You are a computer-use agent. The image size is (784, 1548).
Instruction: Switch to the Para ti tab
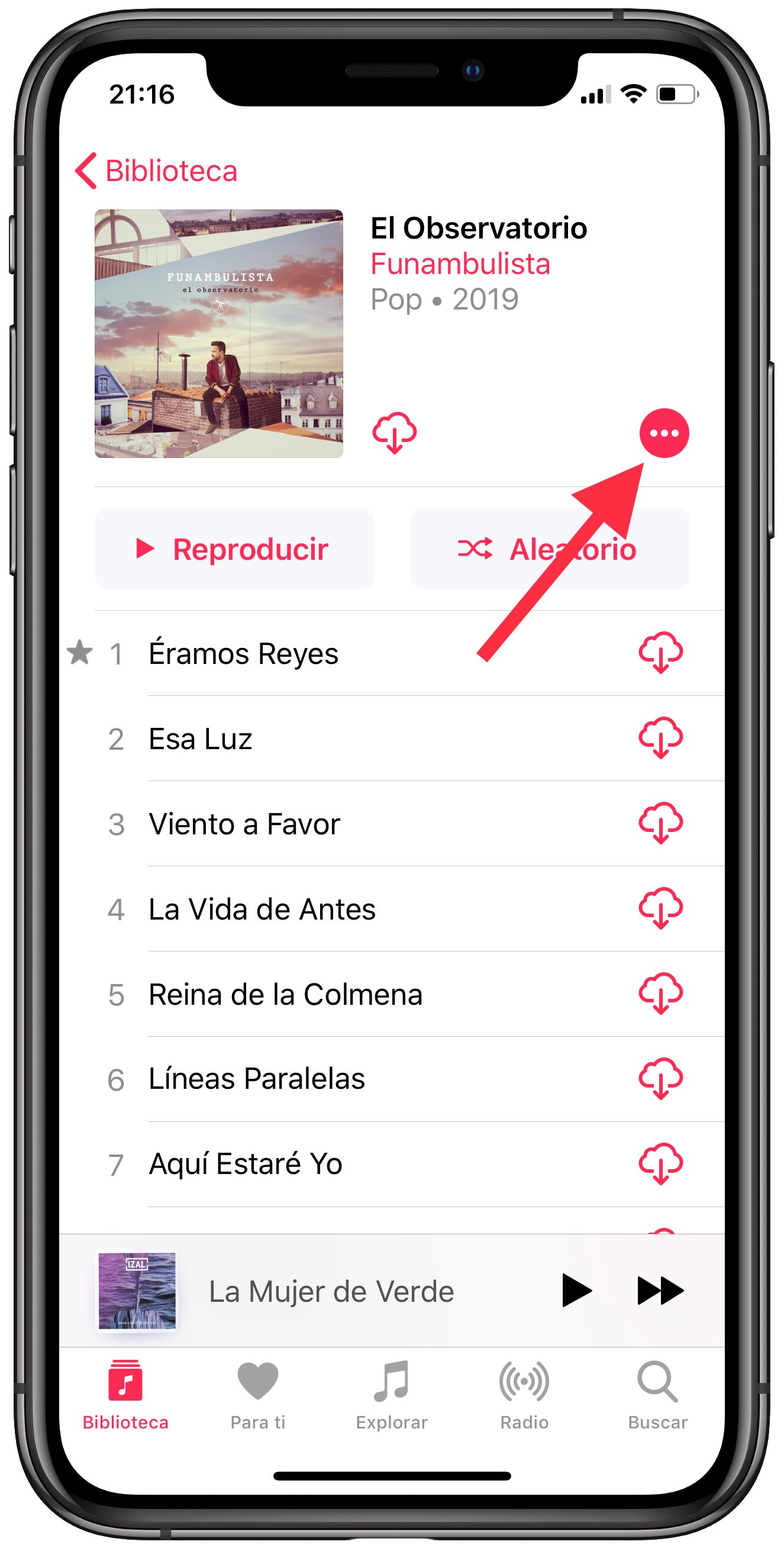click(x=258, y=1394)
